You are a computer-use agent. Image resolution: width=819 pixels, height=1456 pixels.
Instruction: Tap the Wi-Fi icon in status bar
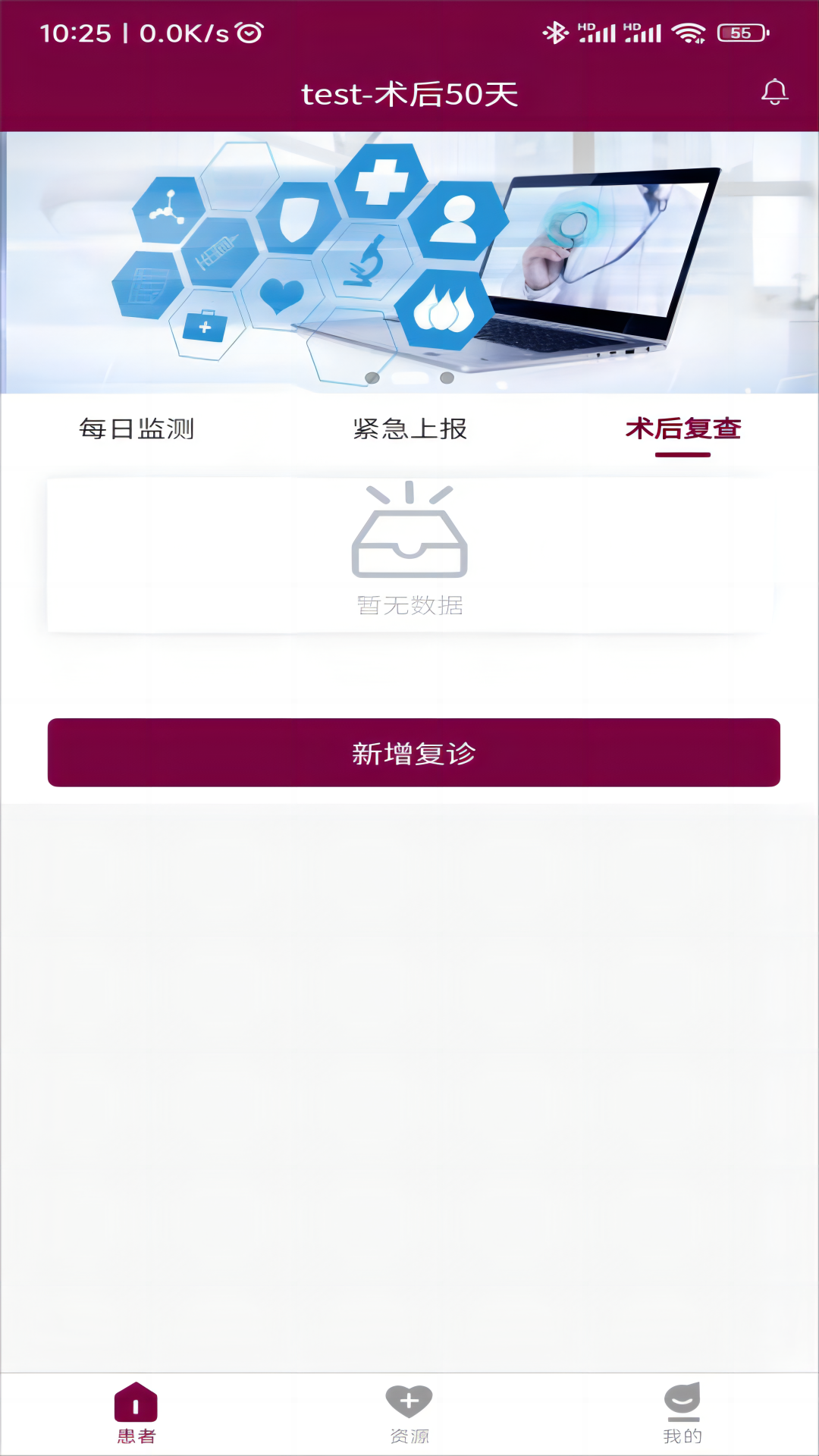pyautogui.click(x=689, y=32)
